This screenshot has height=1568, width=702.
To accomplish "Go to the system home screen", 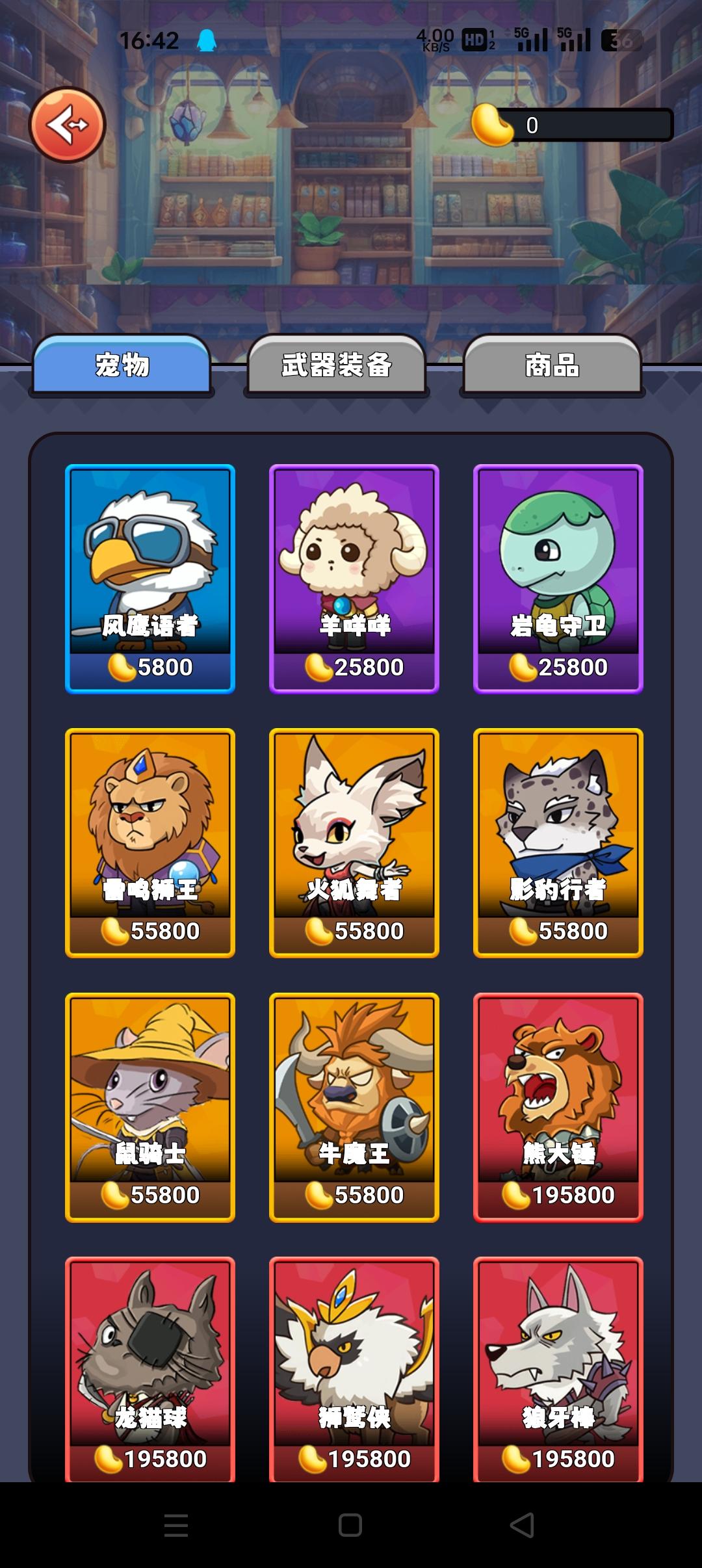I will [x=350, y=1525].
